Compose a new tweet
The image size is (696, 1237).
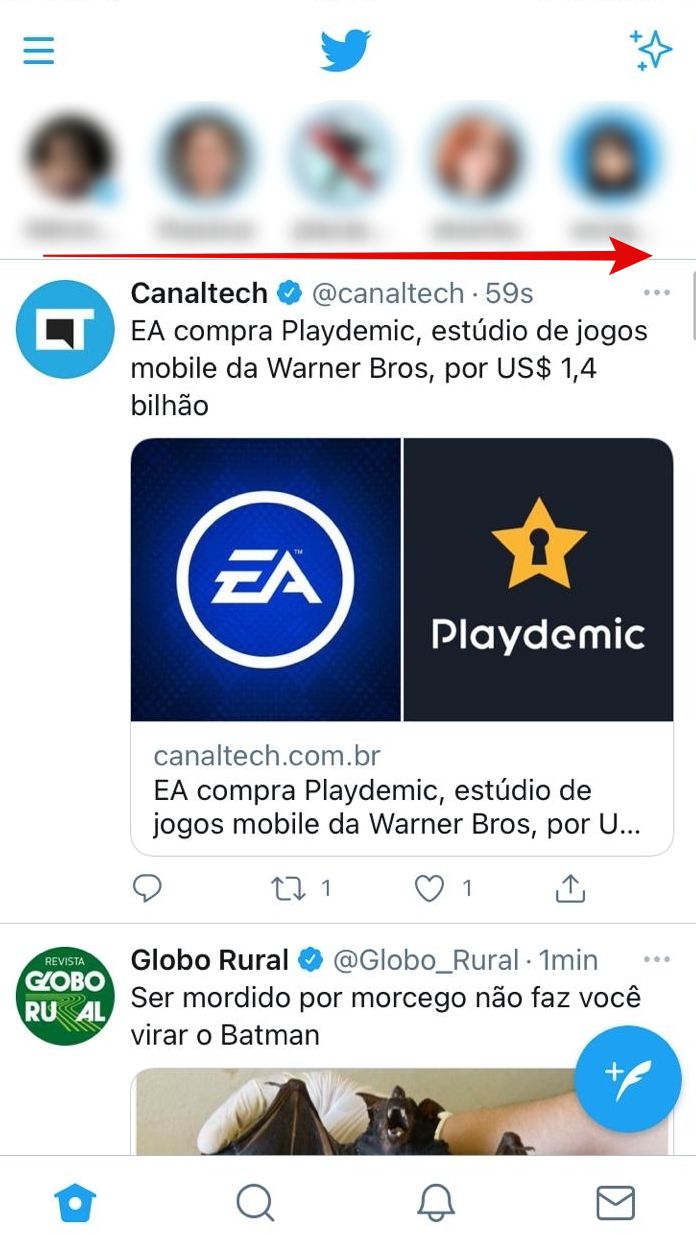coord(627,1079)
